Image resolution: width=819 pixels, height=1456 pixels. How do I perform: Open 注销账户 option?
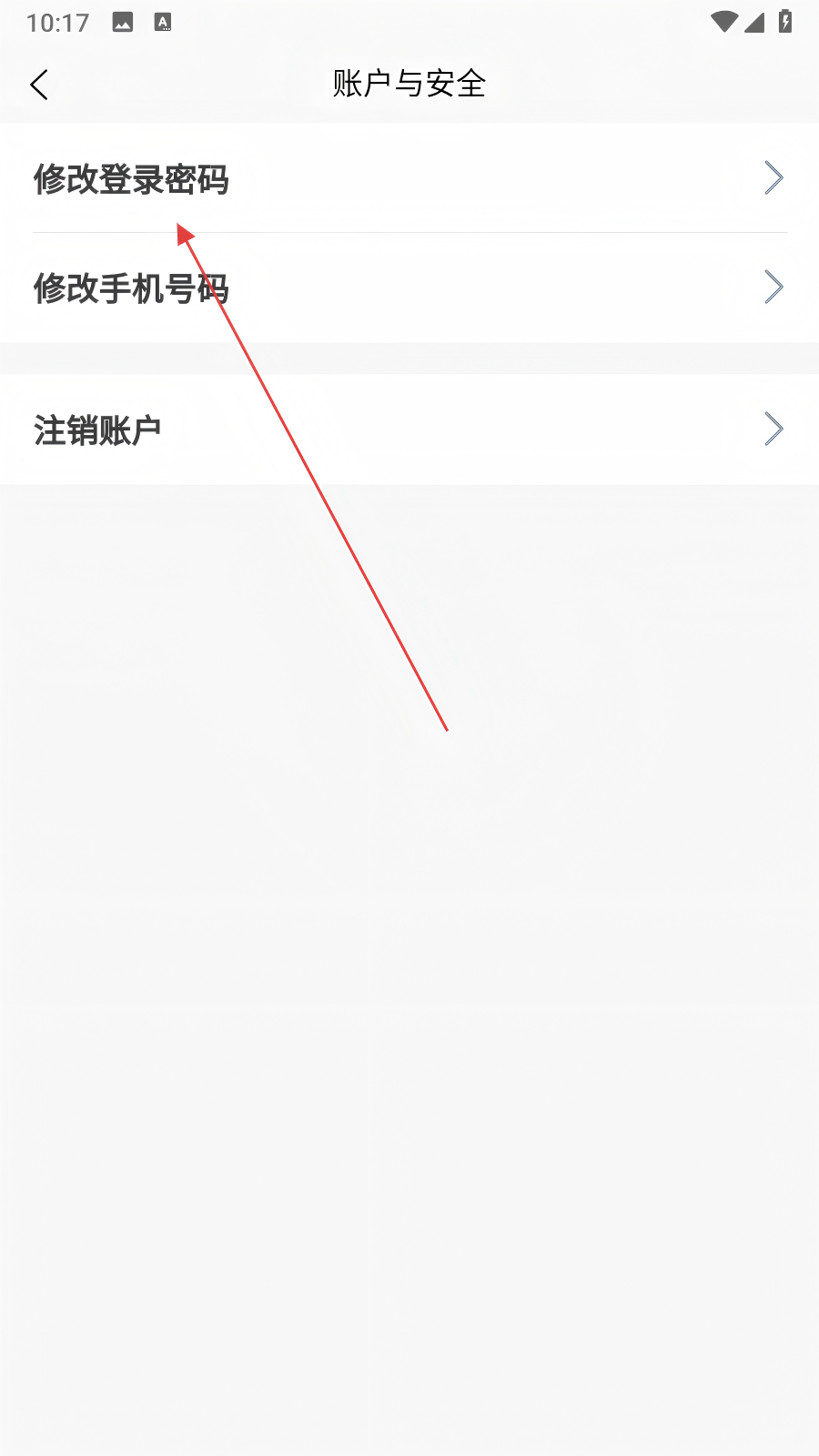point(409,430)
